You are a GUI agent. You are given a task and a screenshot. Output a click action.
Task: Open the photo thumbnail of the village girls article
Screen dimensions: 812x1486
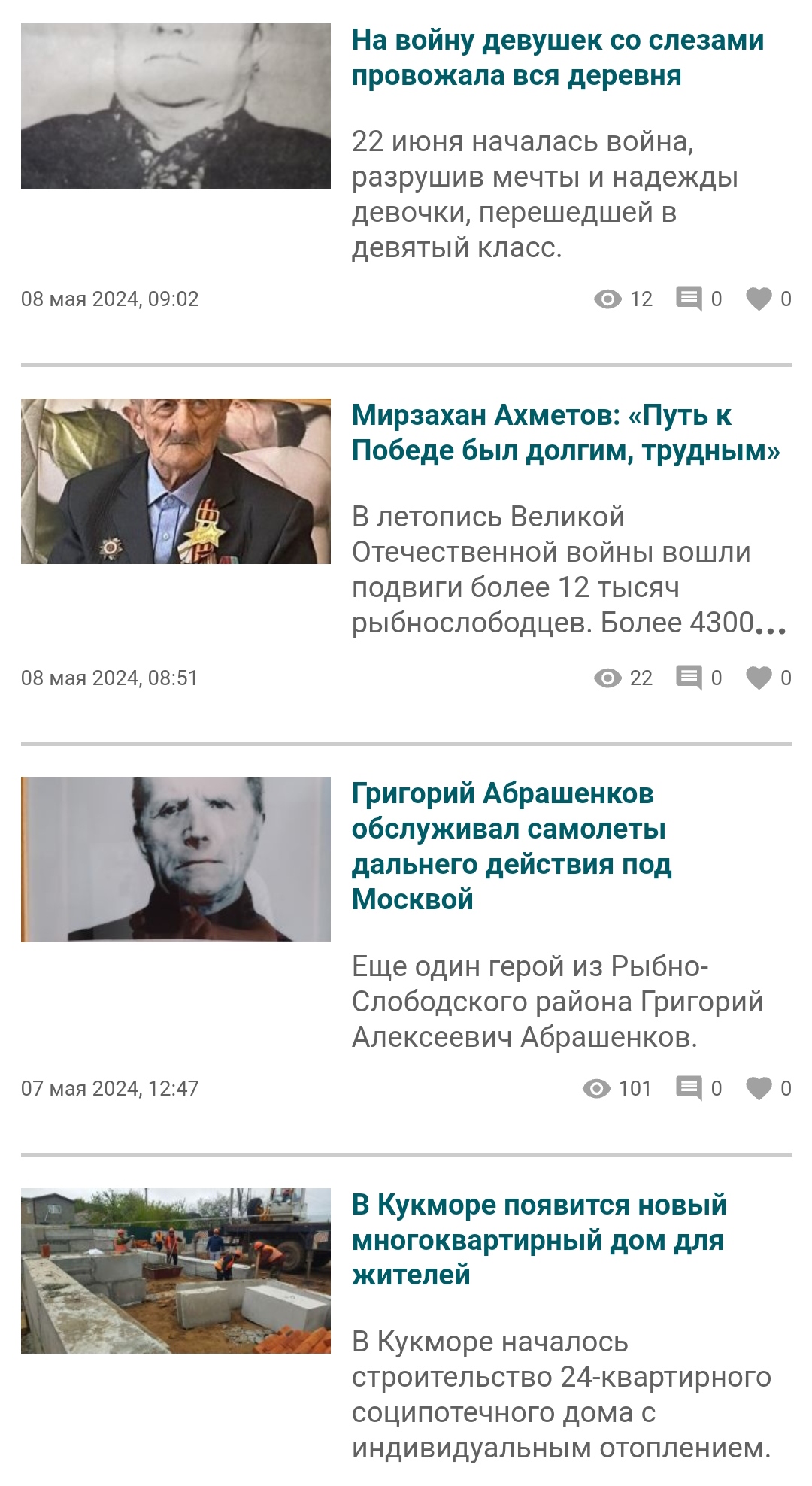175,106
